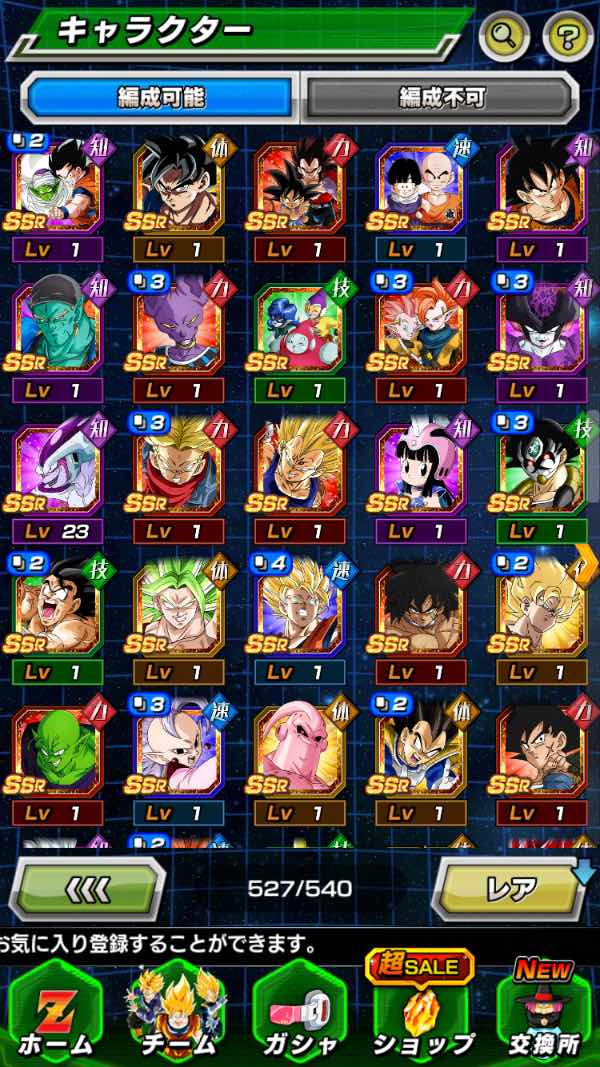Select the pink-helmet Chi-Chi character card
The height and width of the screenshot is (1067, 600).
tap(420, 476)
